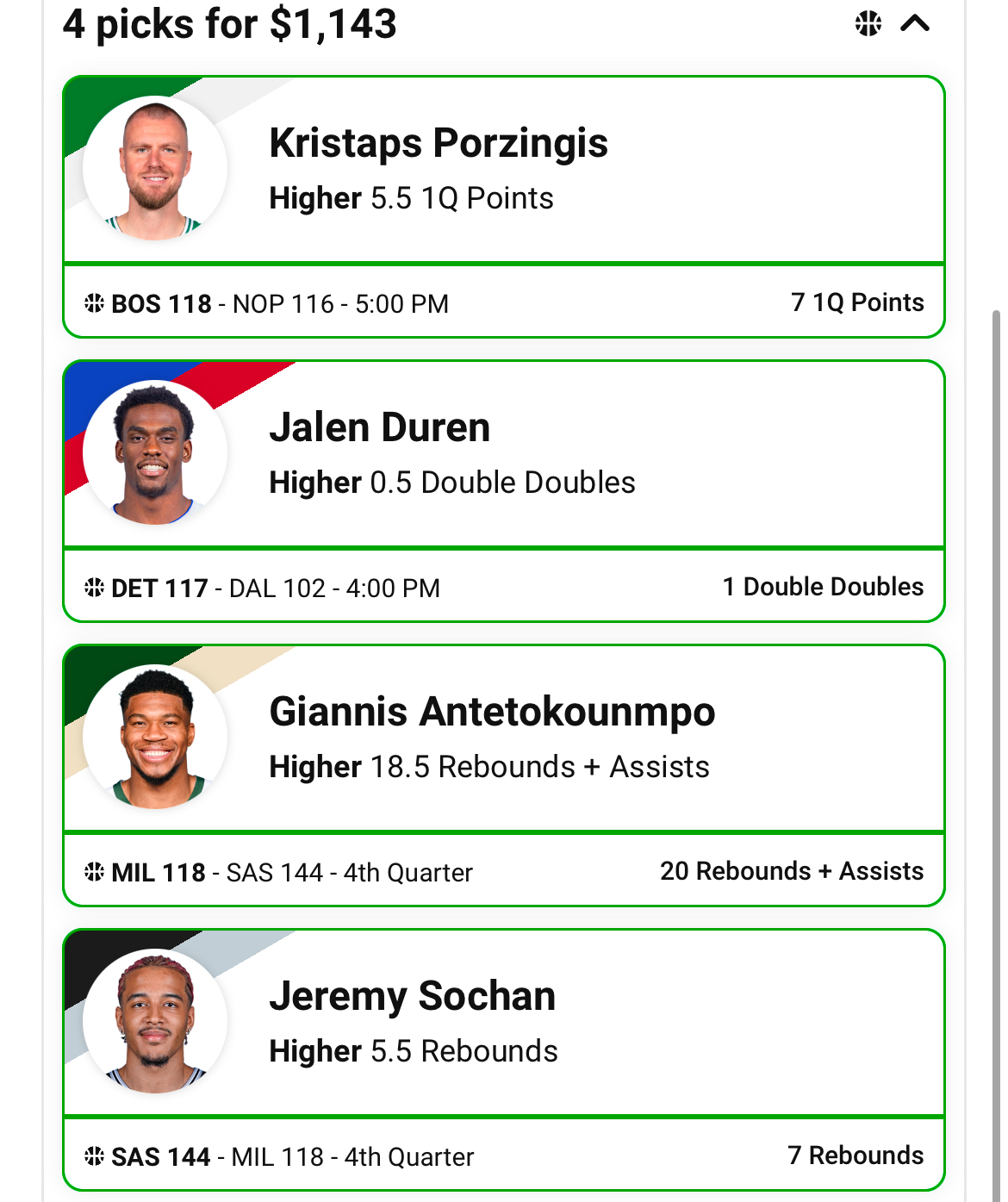Open the Jeremy Sochan pick card
Image resolution: width=1008 pixels, height=1202 pixels.
click(x=504, y=1024)
